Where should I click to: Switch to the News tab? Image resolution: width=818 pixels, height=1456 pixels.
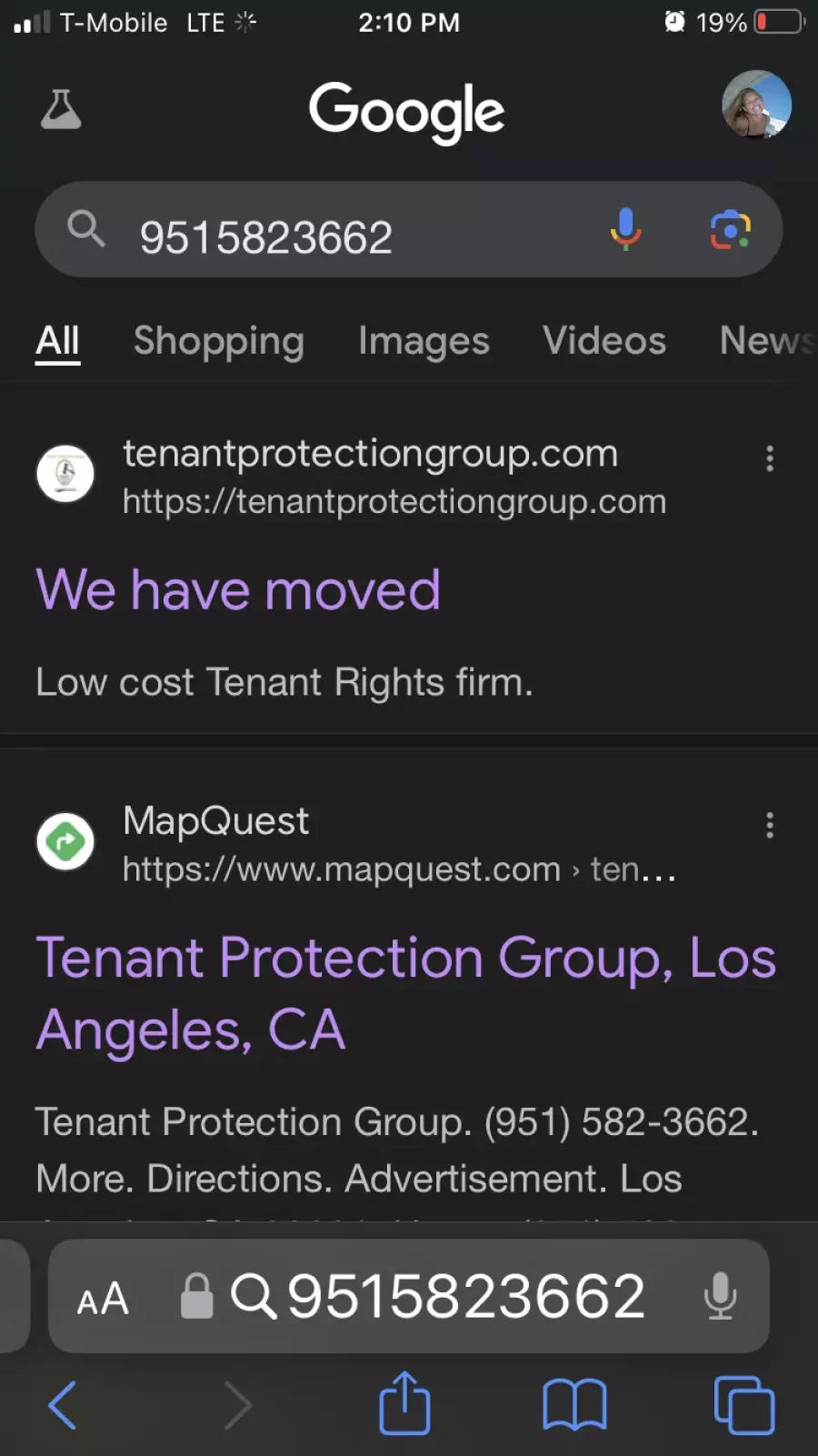[x=768, y=341]
